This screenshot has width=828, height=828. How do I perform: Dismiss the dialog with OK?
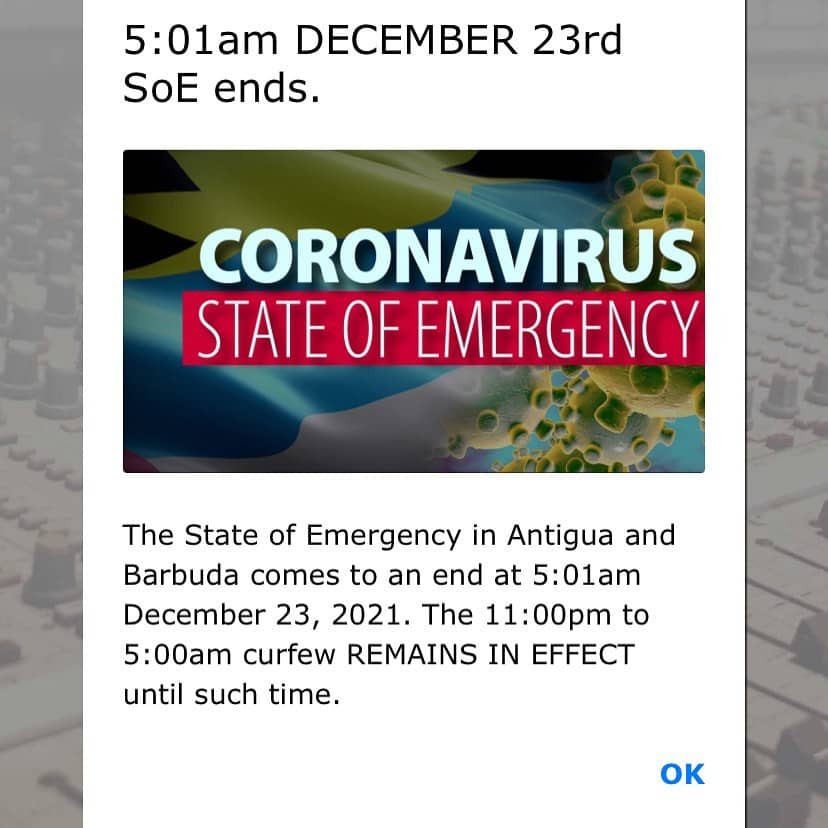click(682, 774)
